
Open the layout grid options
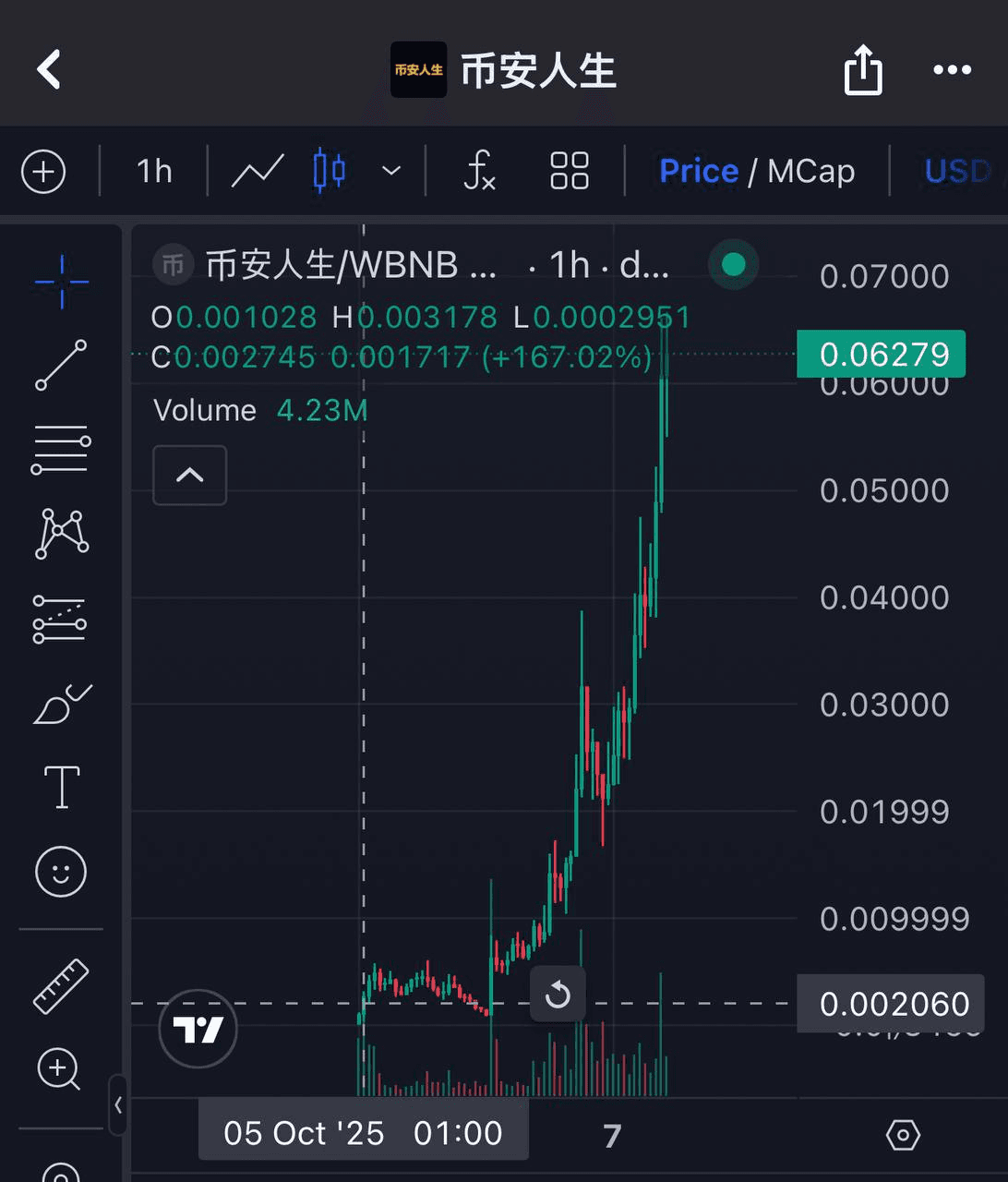point(569,172)
